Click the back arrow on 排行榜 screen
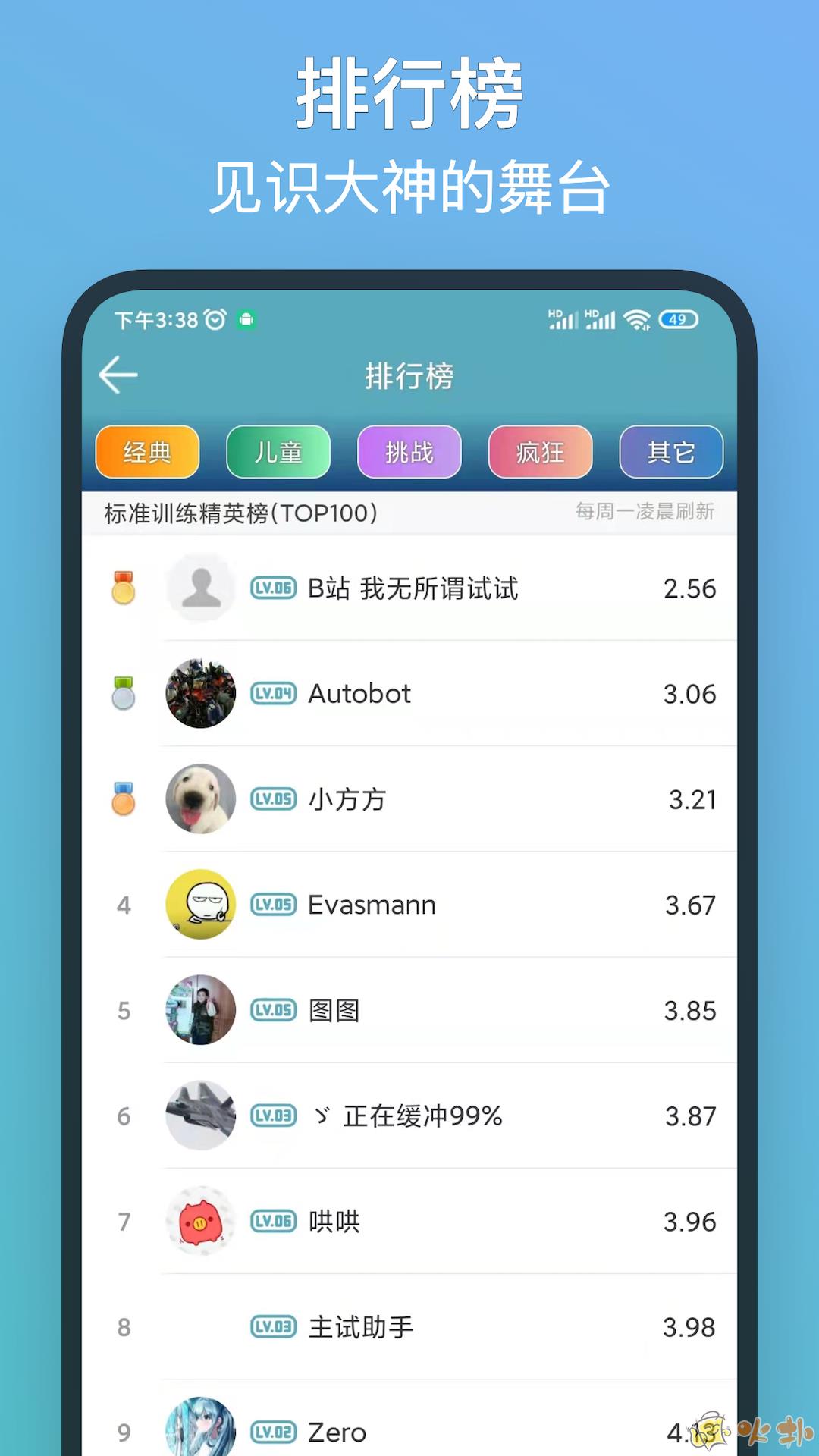 (118, 375)
